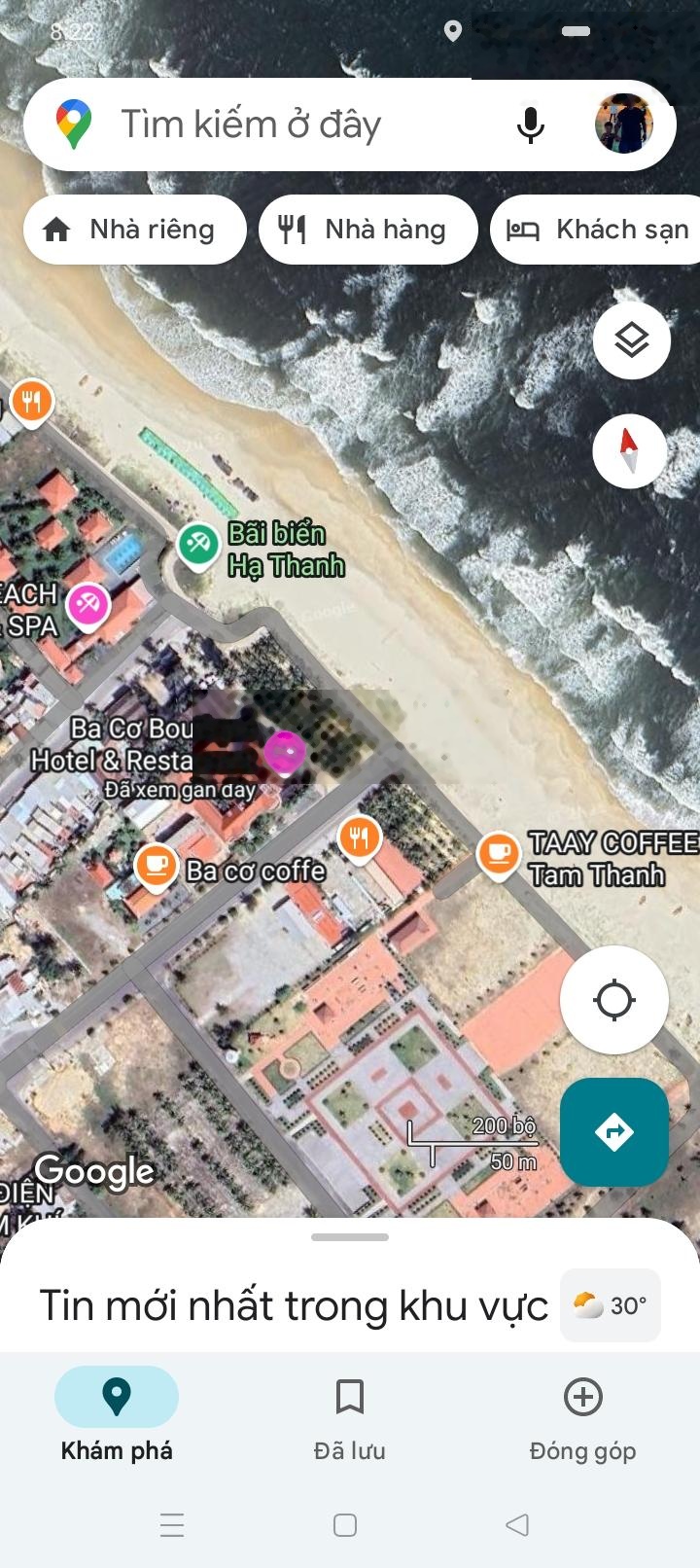Switch to the "Đã lưu" tab
The image size is (700, 1568).
(349, 1418)
